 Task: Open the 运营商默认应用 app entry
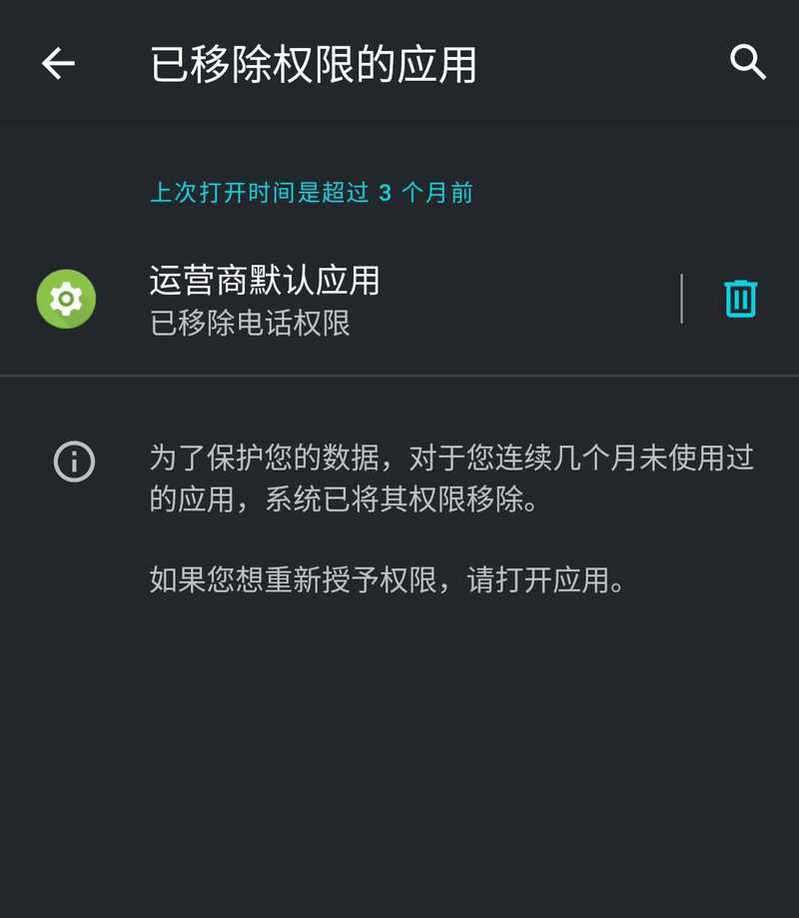265,298
